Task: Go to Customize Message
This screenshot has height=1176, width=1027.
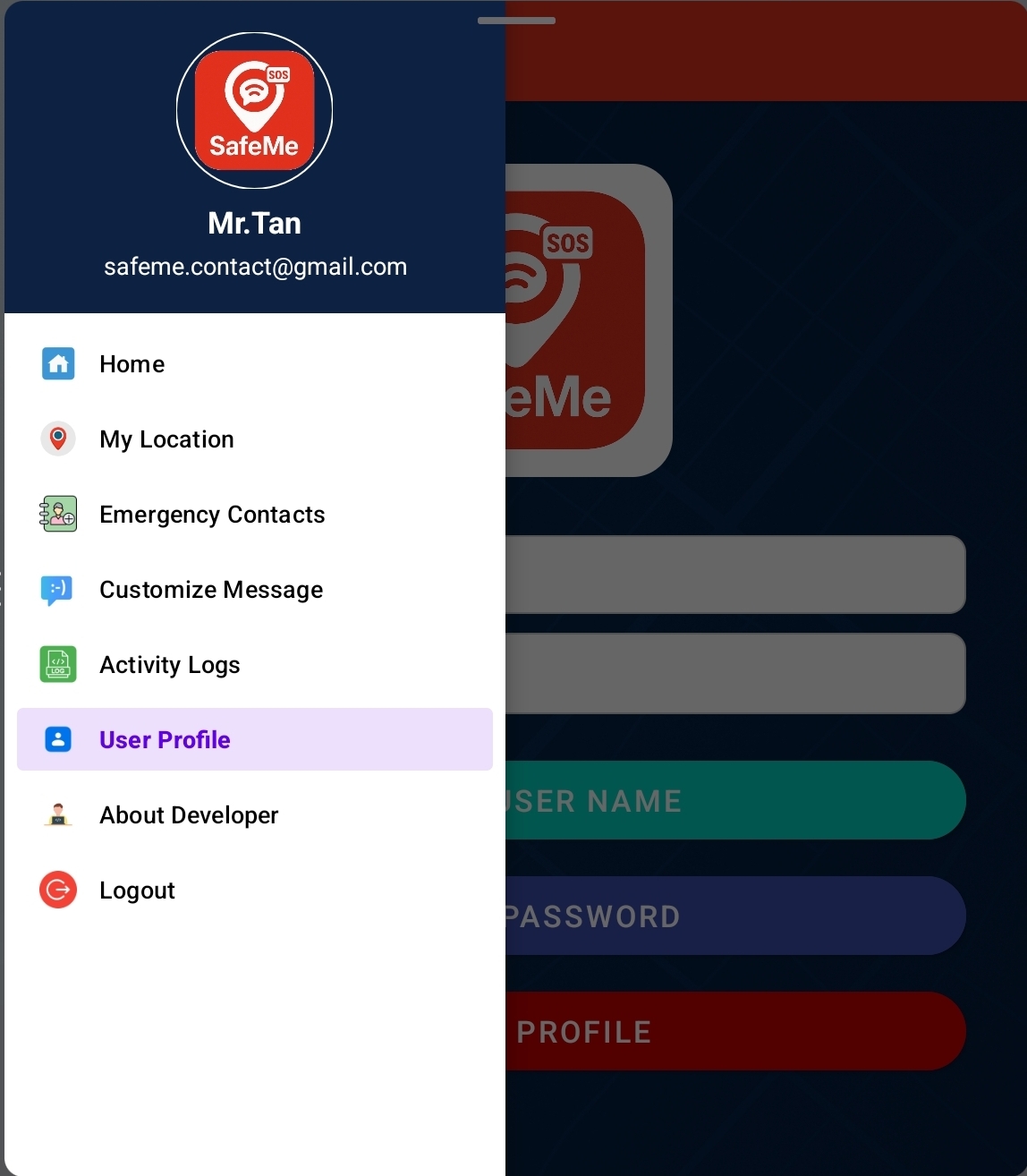Action: [211, 590]
